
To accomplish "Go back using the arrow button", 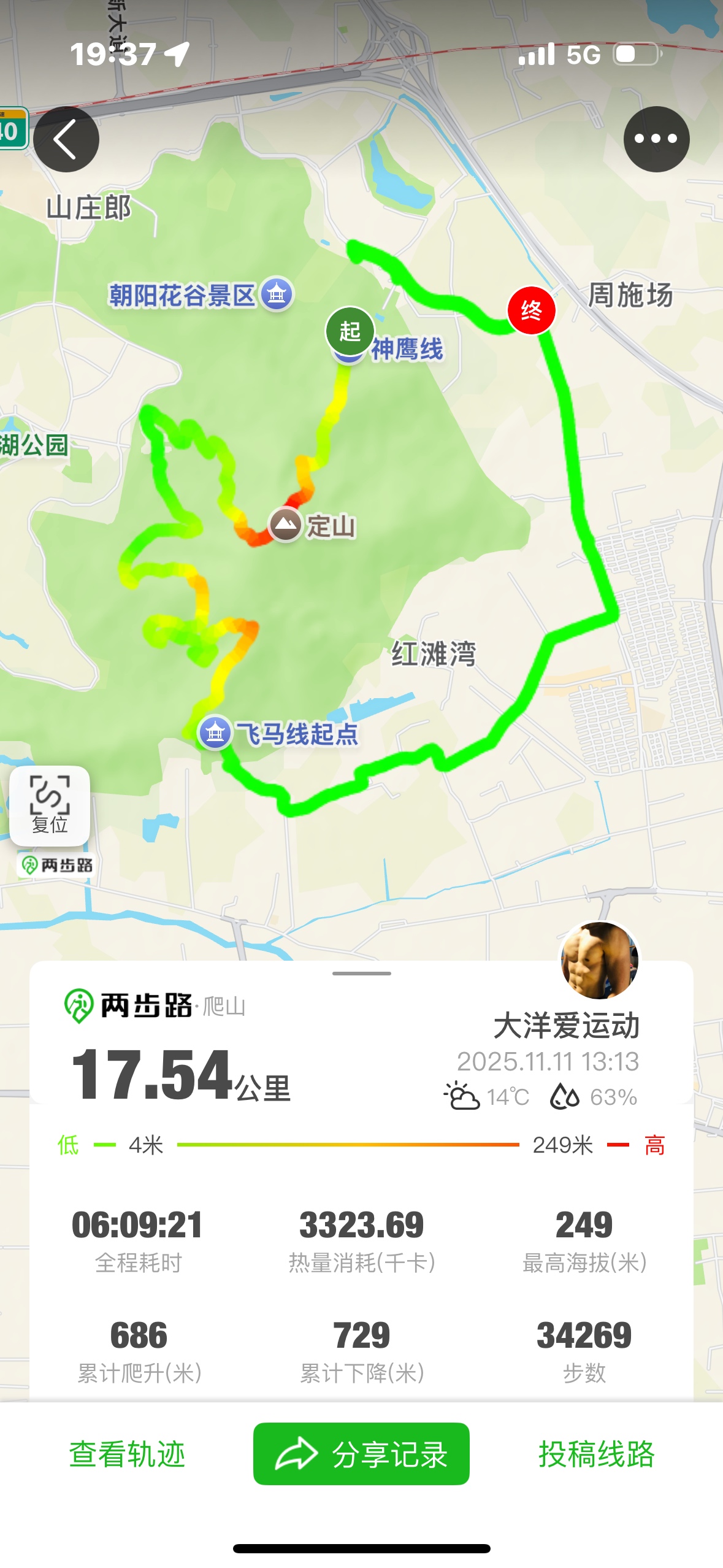I will tap(66, 139).
